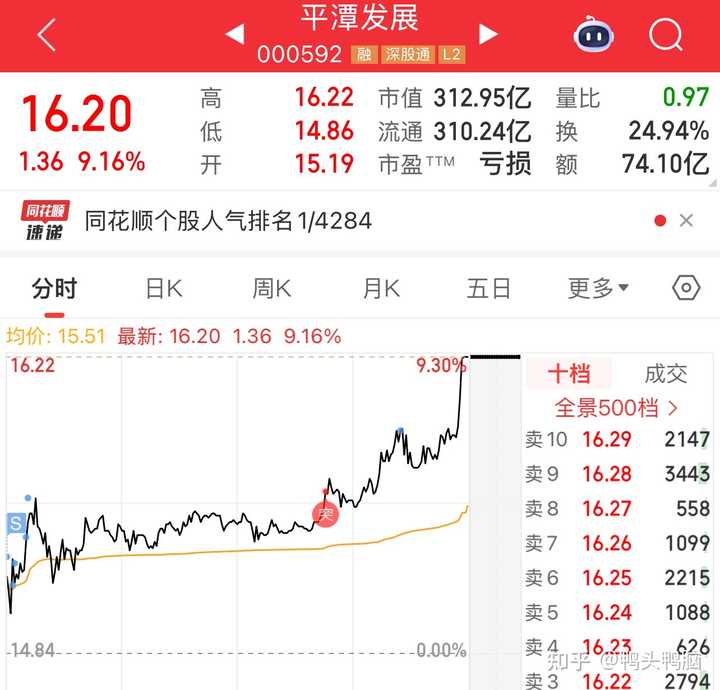Open the 同花顺个股人气排名 news item
This screenshot has height=690, width=720.
pos(228,220)
